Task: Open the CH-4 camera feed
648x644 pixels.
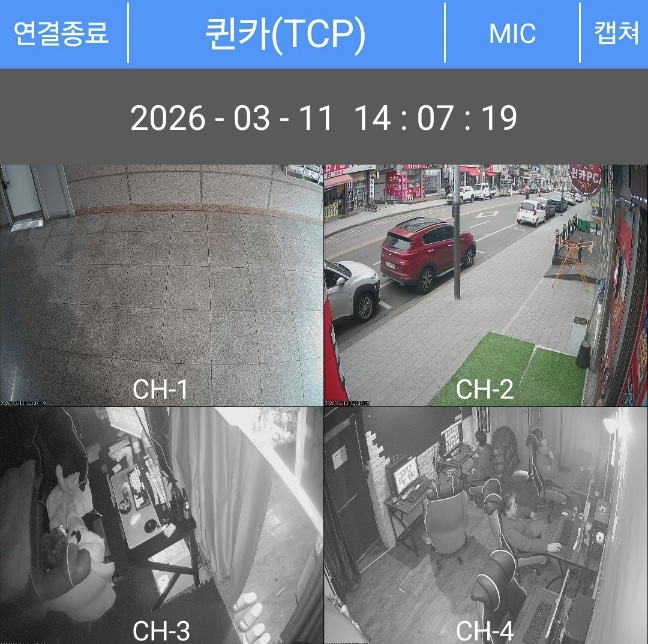Action: [x=486, y=524]
